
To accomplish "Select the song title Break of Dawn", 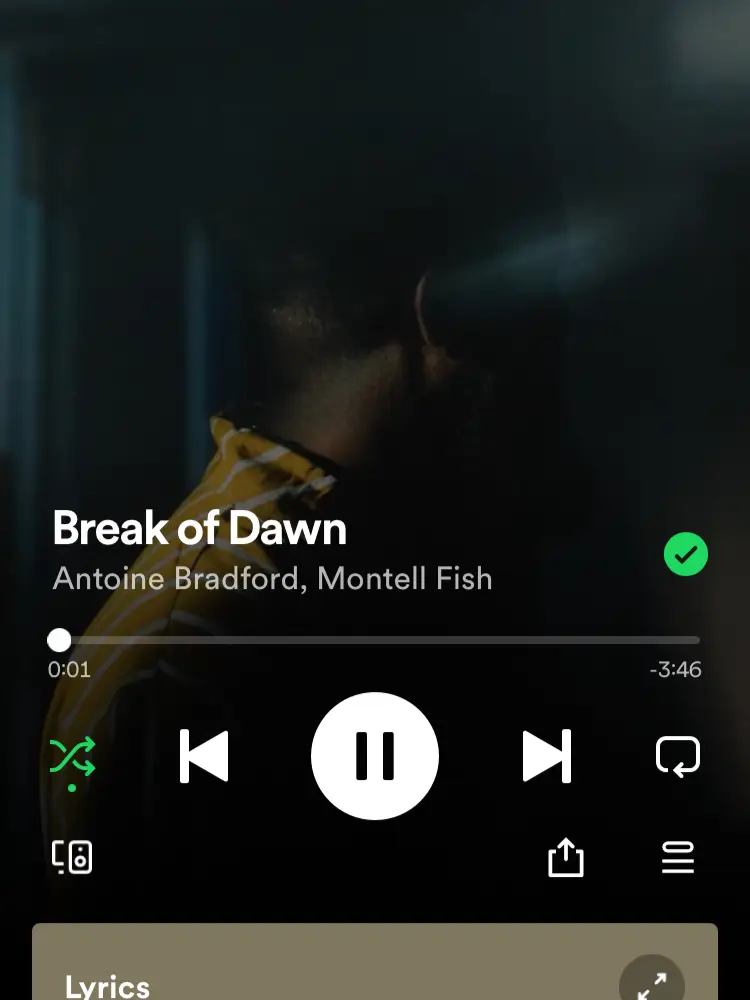I will coord(200,528).
